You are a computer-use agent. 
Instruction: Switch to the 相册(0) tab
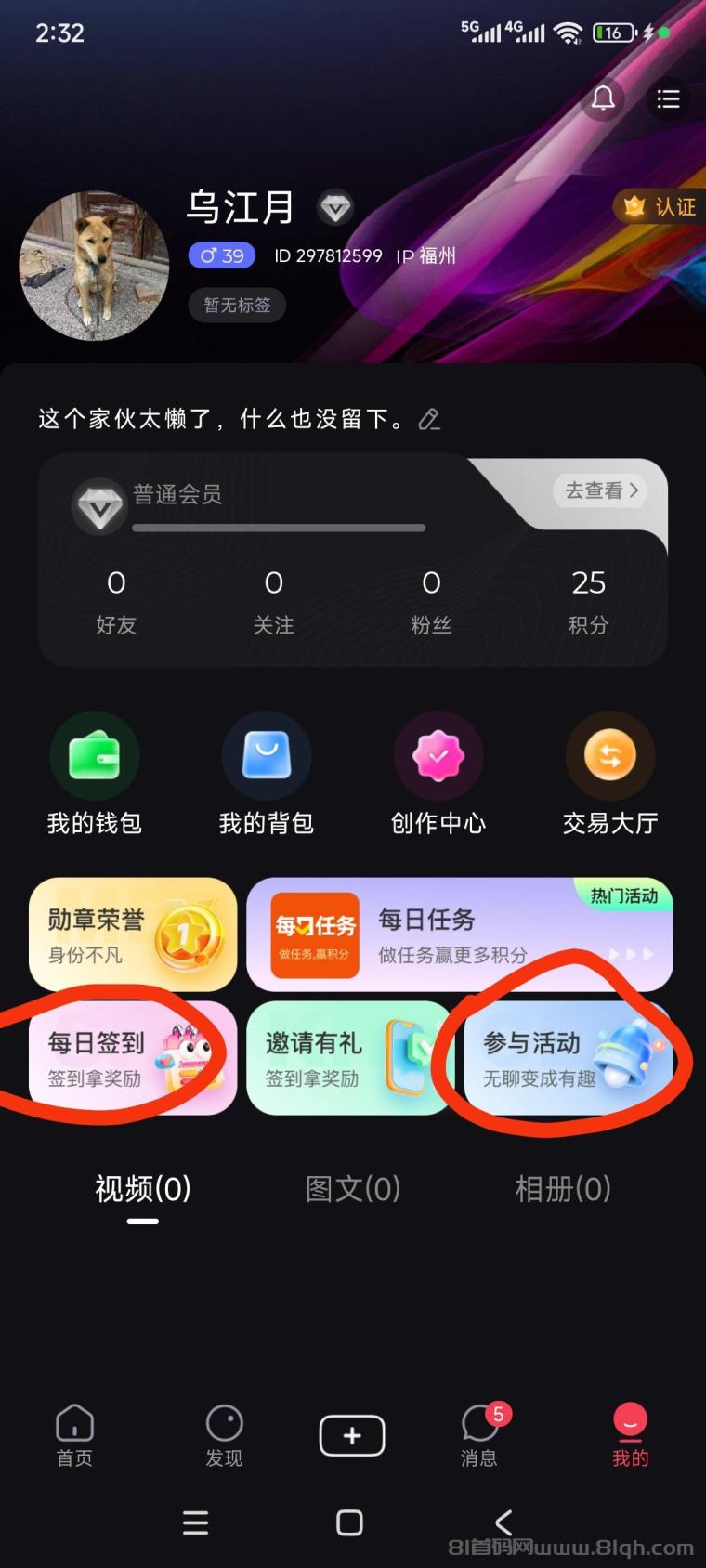click(563, 1189)
